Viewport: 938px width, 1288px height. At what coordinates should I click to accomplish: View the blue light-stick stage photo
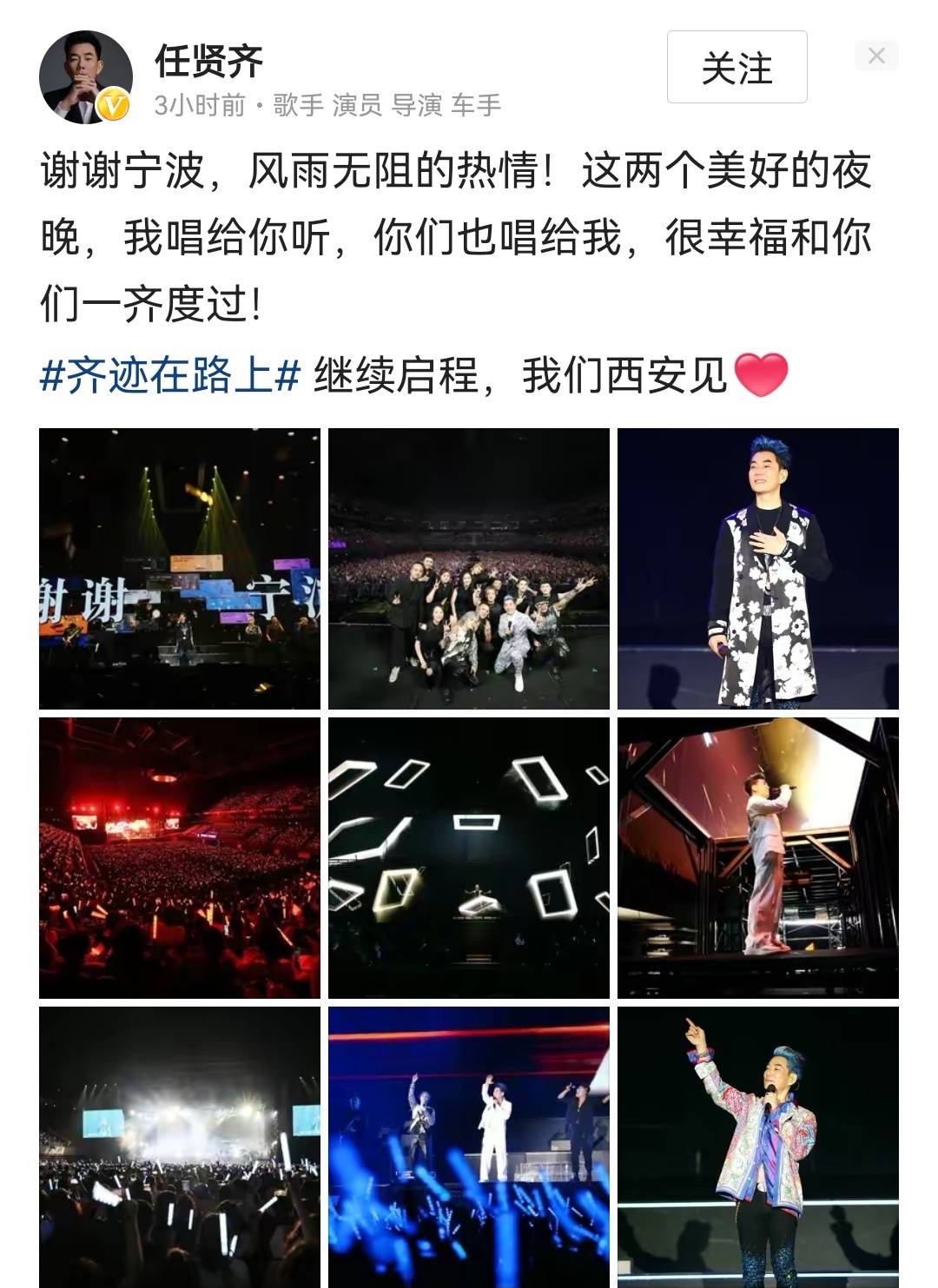[x=469, y=1146]
